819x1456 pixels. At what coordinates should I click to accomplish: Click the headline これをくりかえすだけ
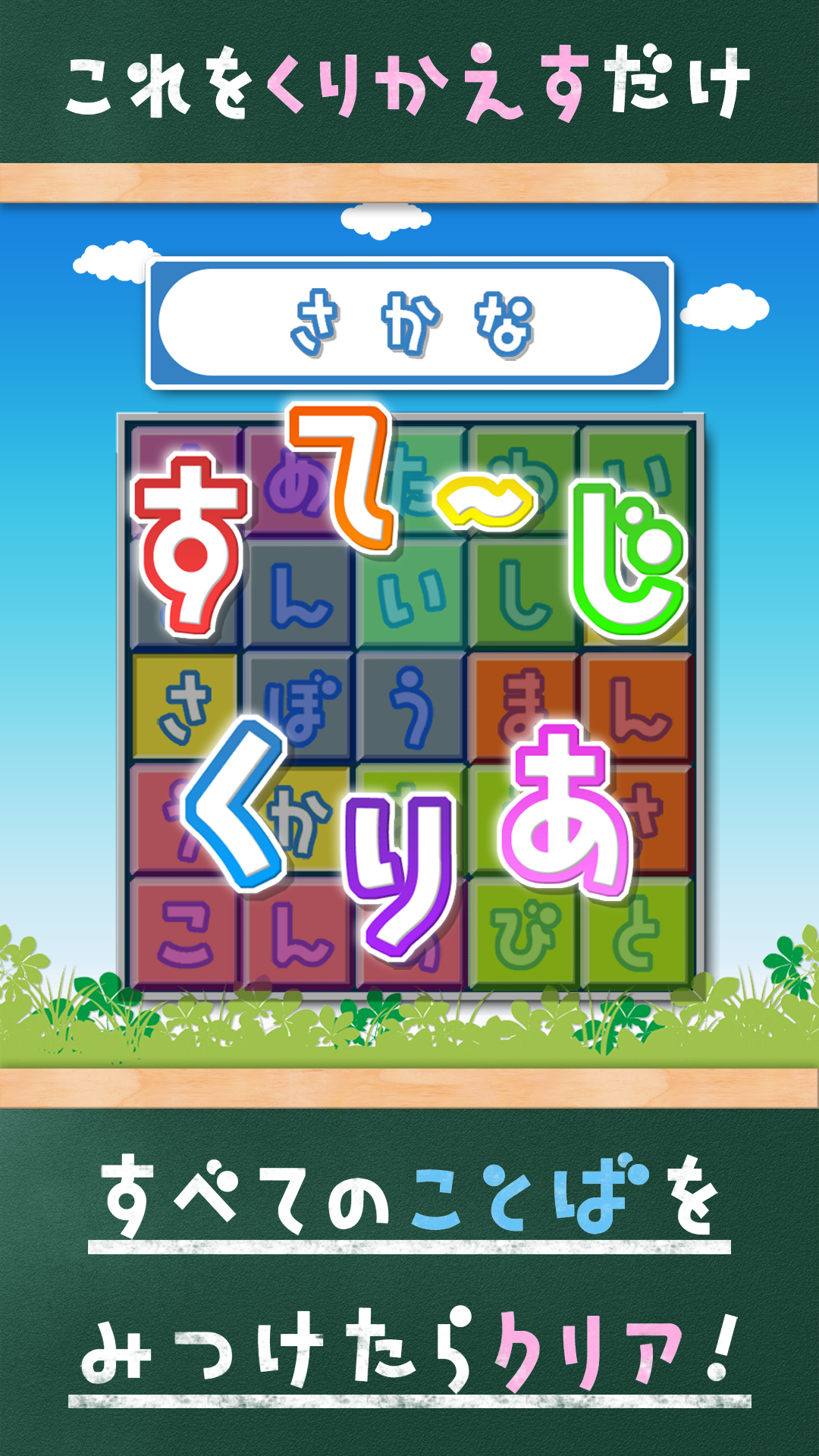click(409, 83)
